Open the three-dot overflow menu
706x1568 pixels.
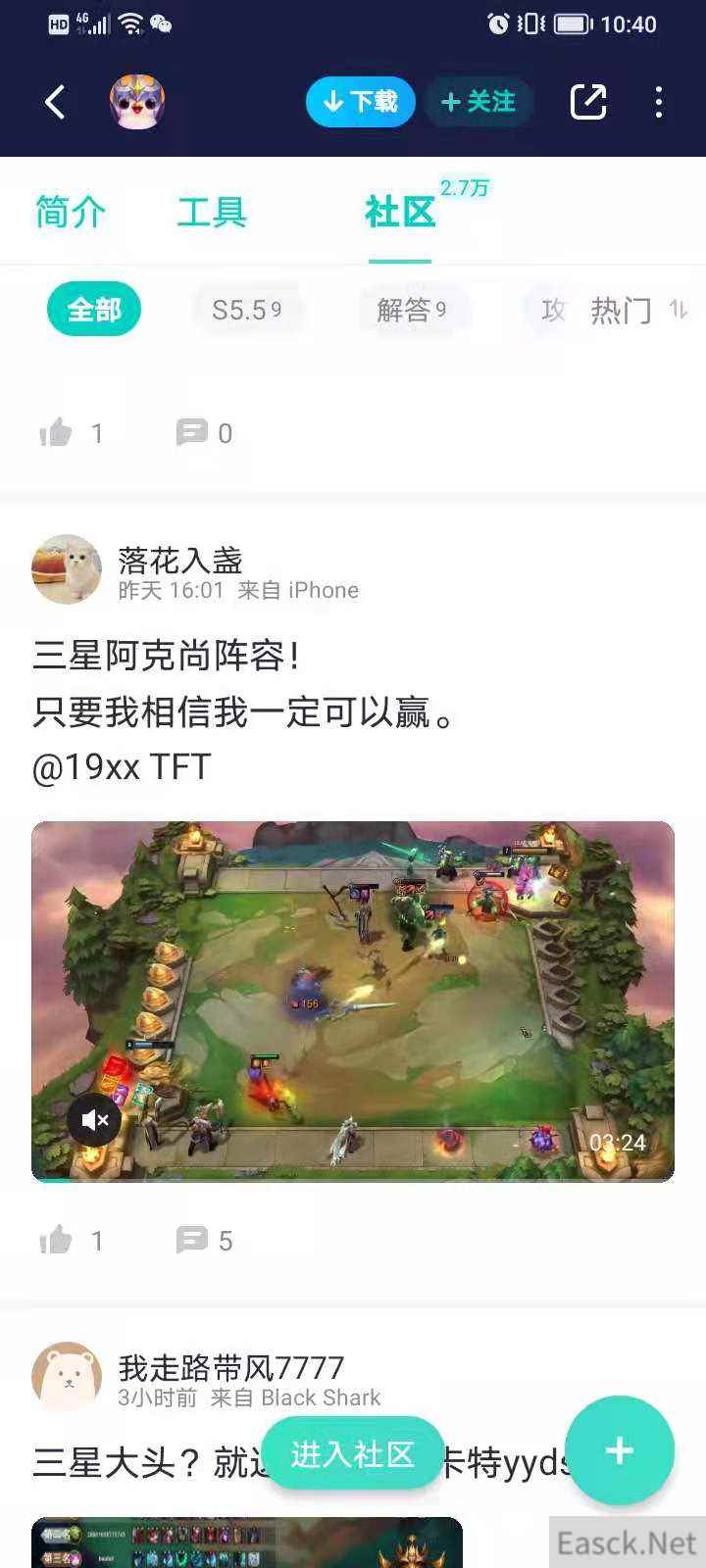pos(659,102)
